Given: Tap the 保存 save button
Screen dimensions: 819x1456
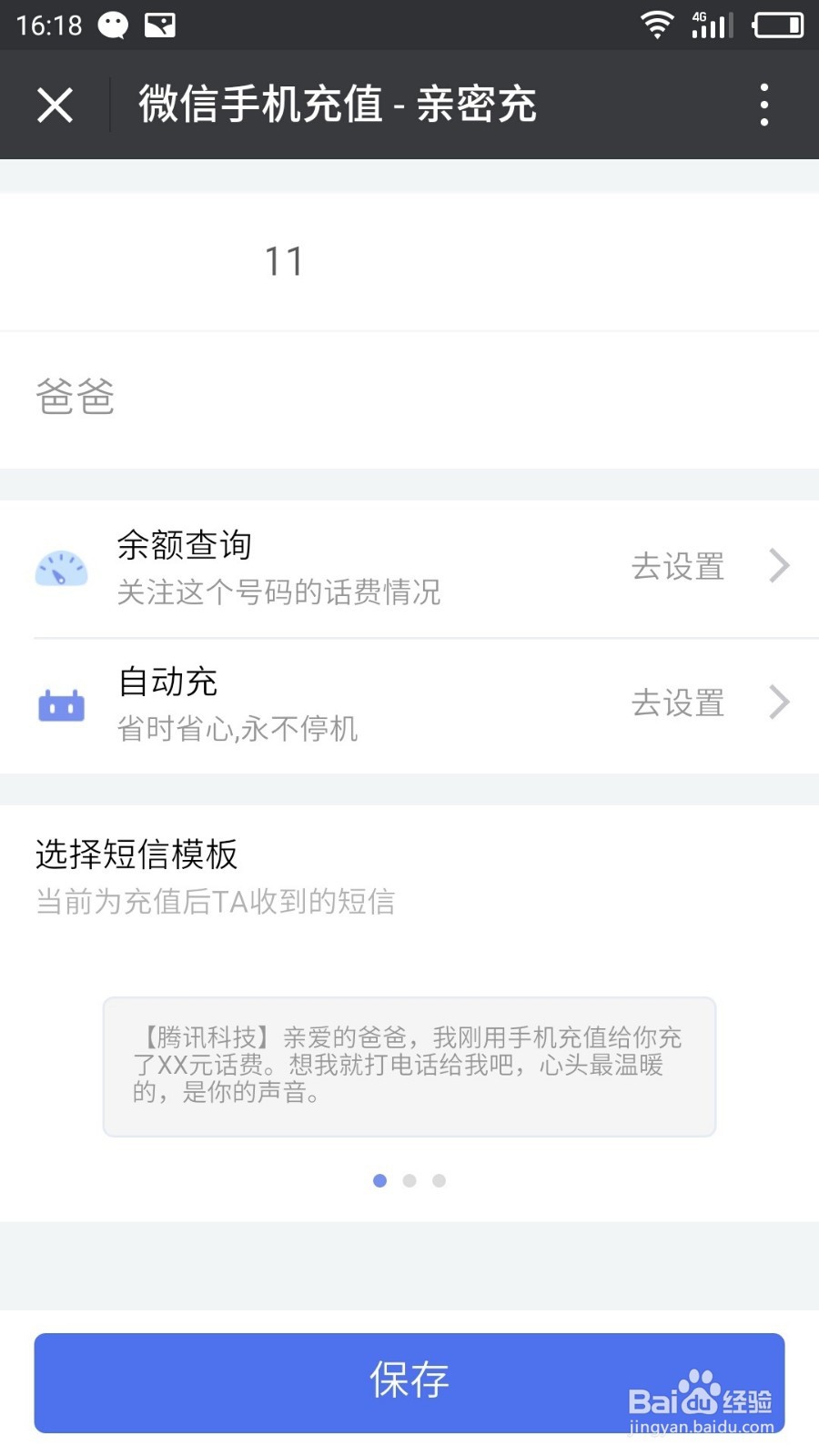Looking at the screenshot, I should tap(409, 1382).
